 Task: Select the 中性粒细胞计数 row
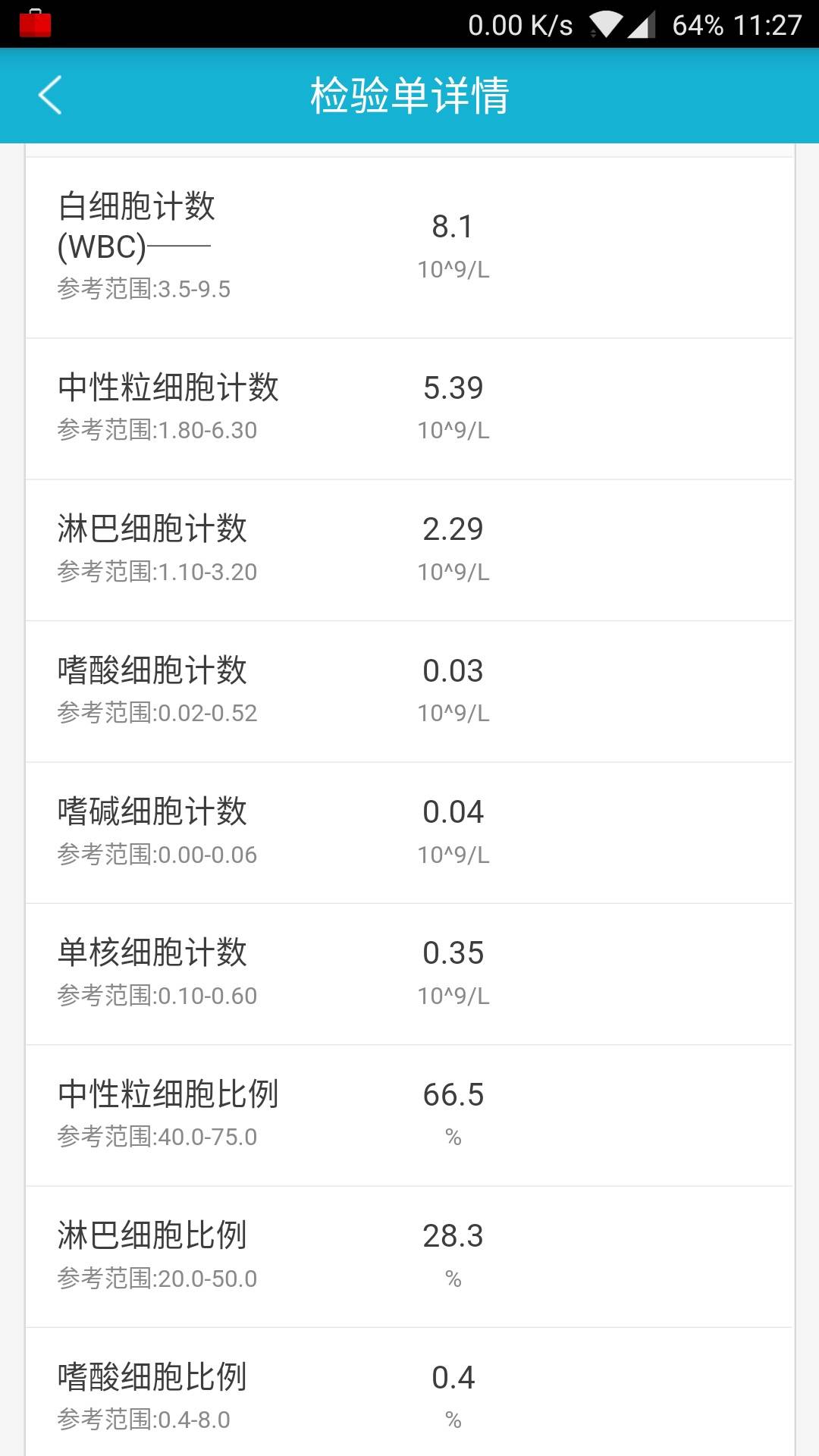(409, 406)
